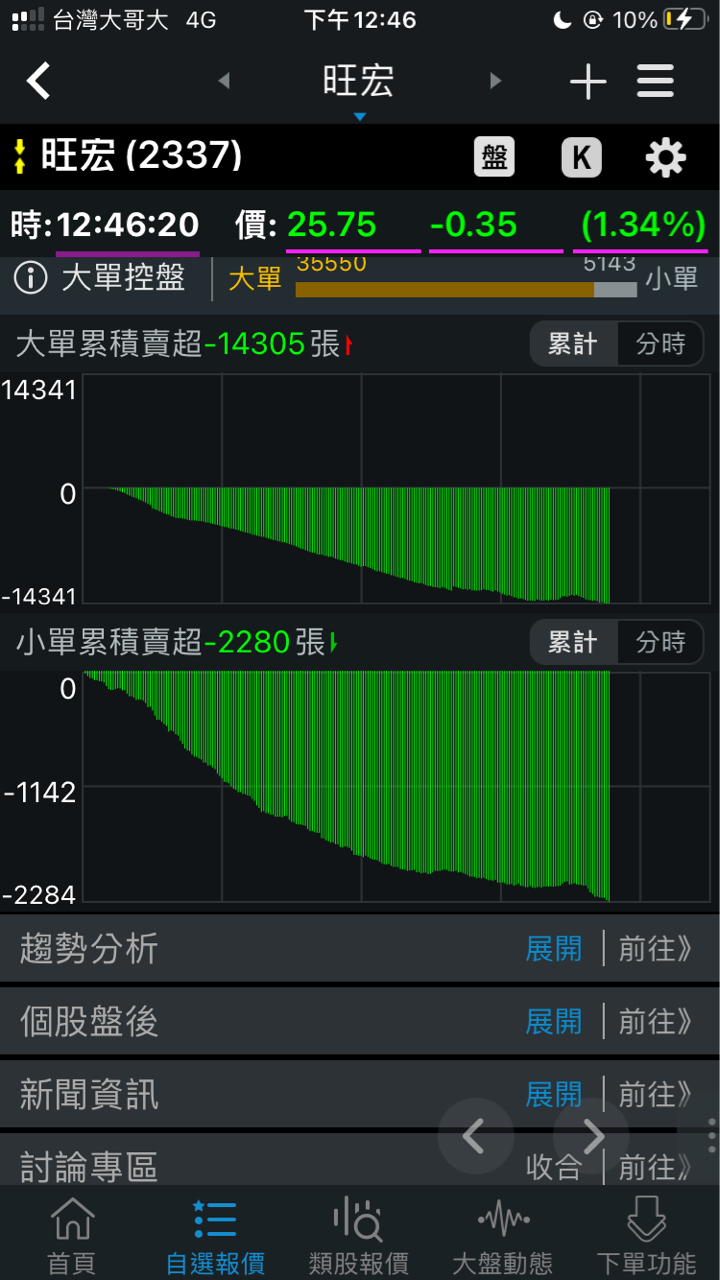Tap the 盤 button
Image resolution: width=720 pixels, height=1280 pixels.
[x=494, y=157]
